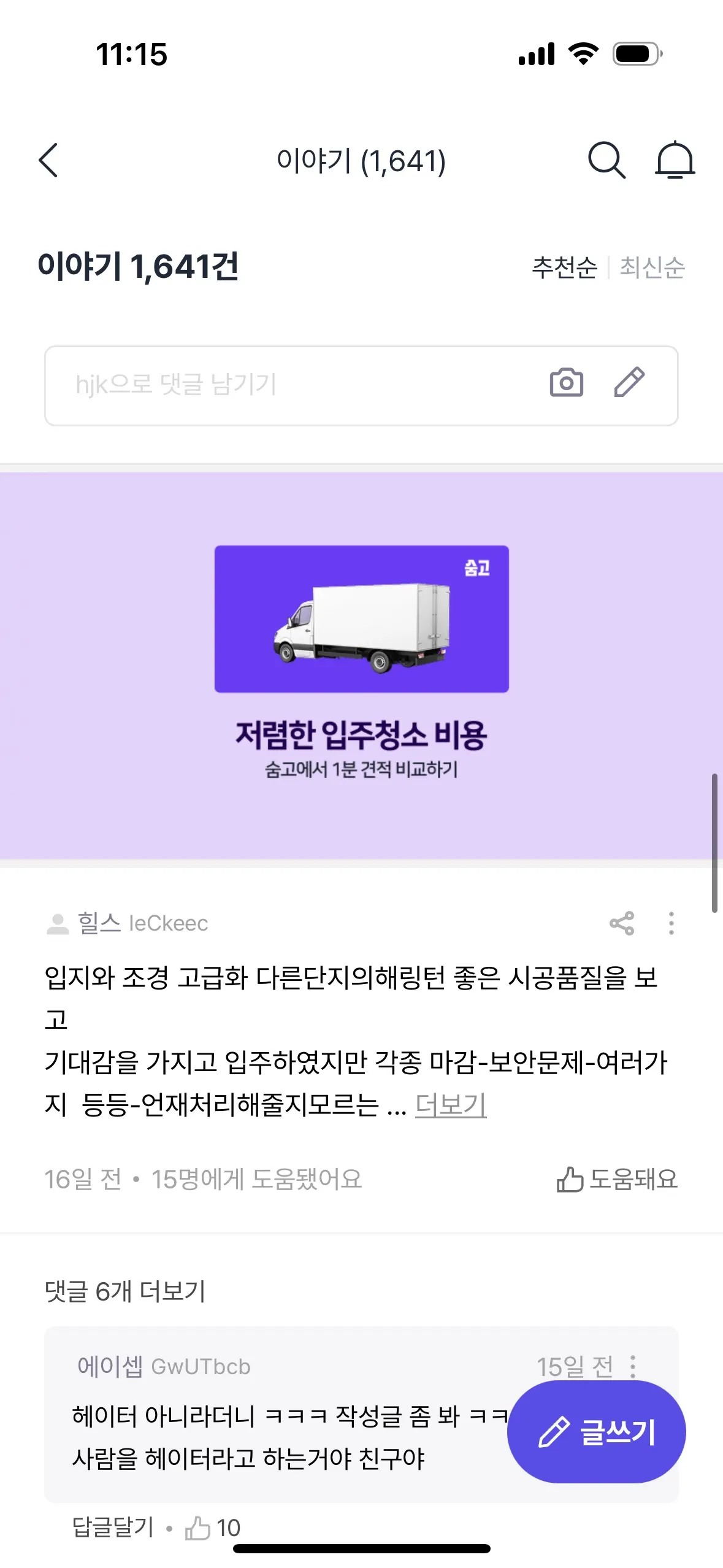Reply to 에이셉's comment via 답글달기

click(113, 1527)
